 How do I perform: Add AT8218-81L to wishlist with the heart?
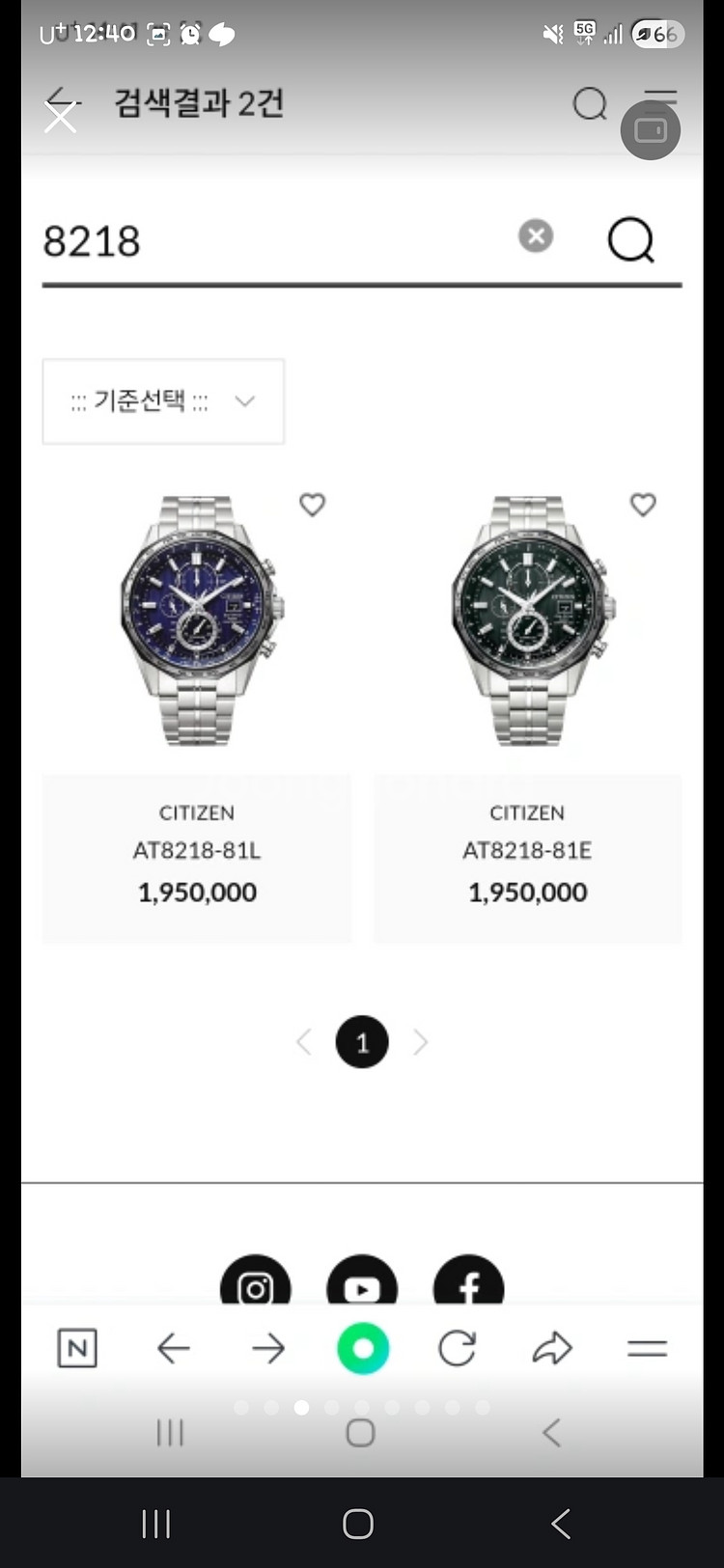click(312, 505)
